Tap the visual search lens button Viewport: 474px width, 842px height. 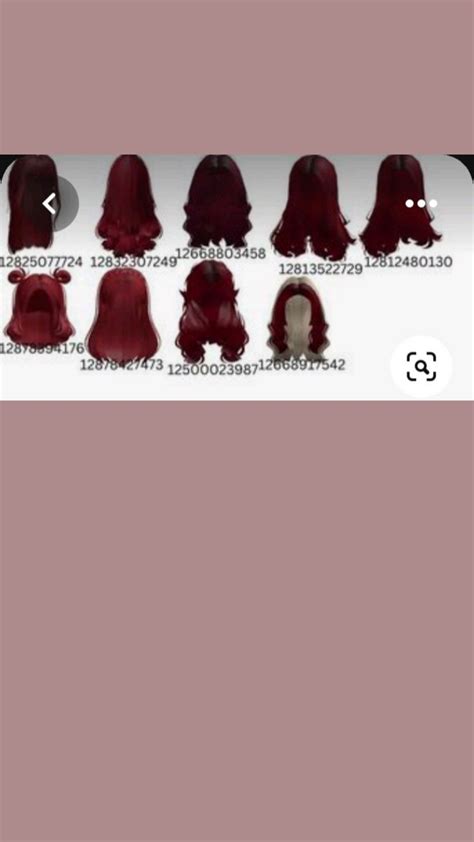[x=421, y=367]
